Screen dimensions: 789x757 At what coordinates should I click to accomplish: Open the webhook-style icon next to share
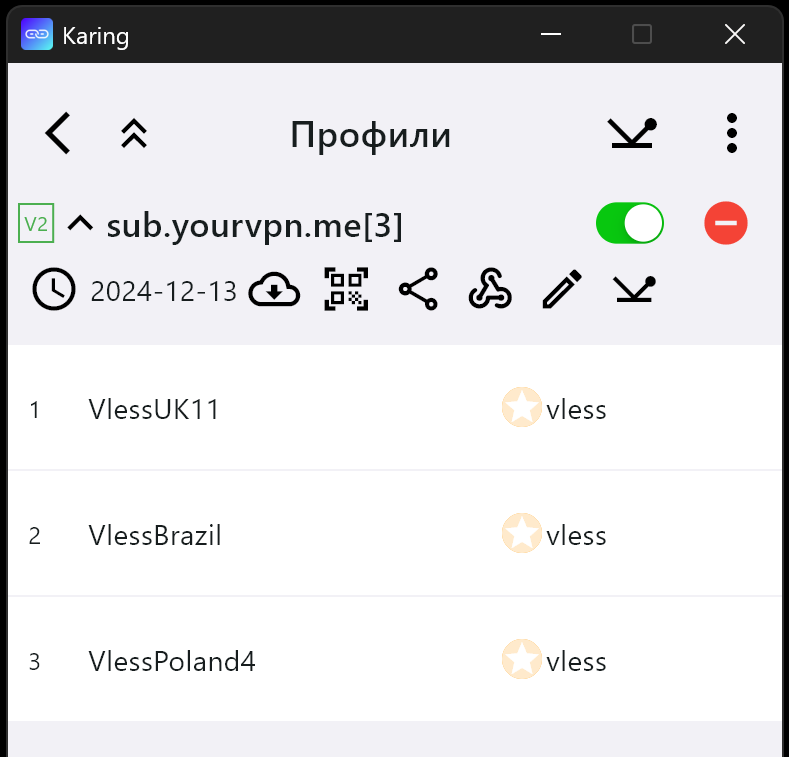coord(490,290)
